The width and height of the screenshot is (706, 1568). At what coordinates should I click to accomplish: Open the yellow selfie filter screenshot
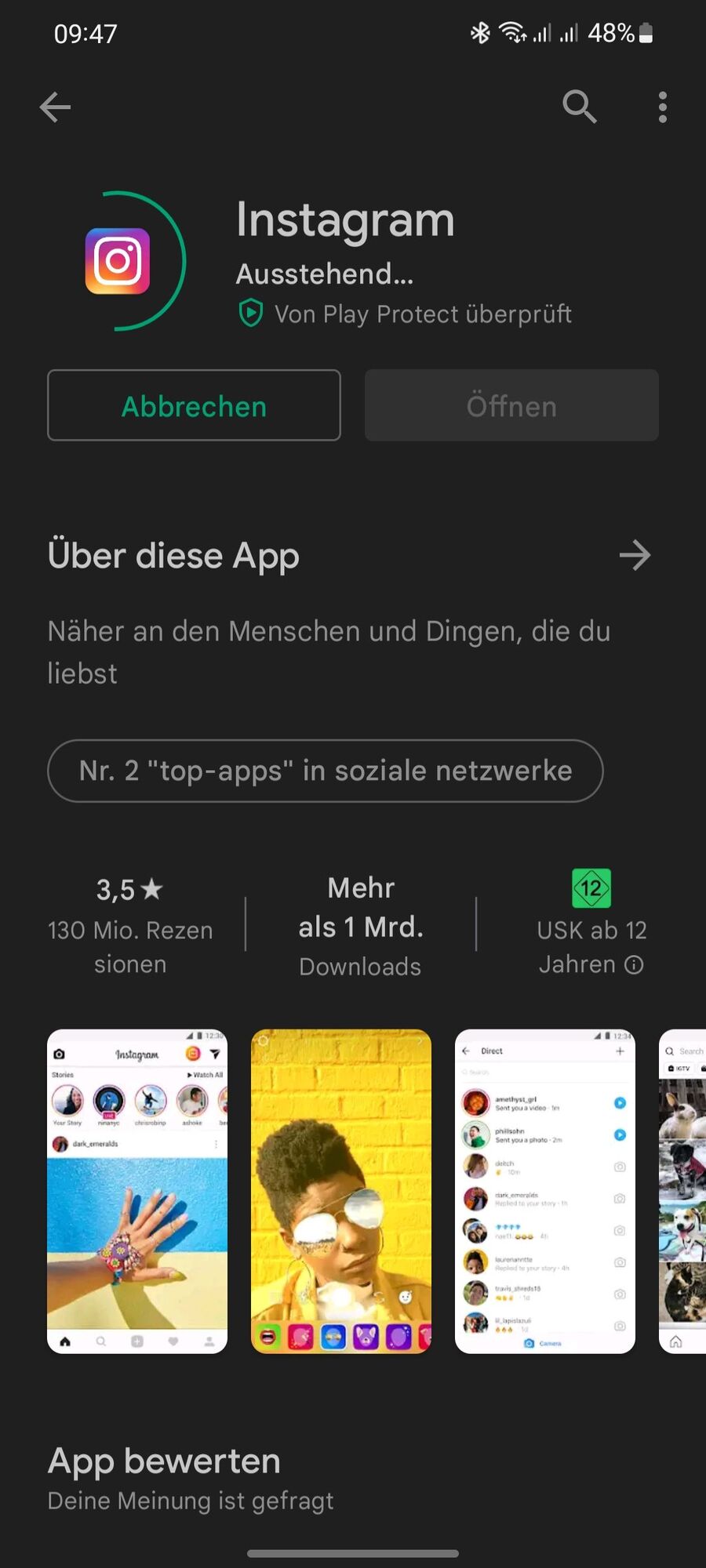tap(341, 1191)
